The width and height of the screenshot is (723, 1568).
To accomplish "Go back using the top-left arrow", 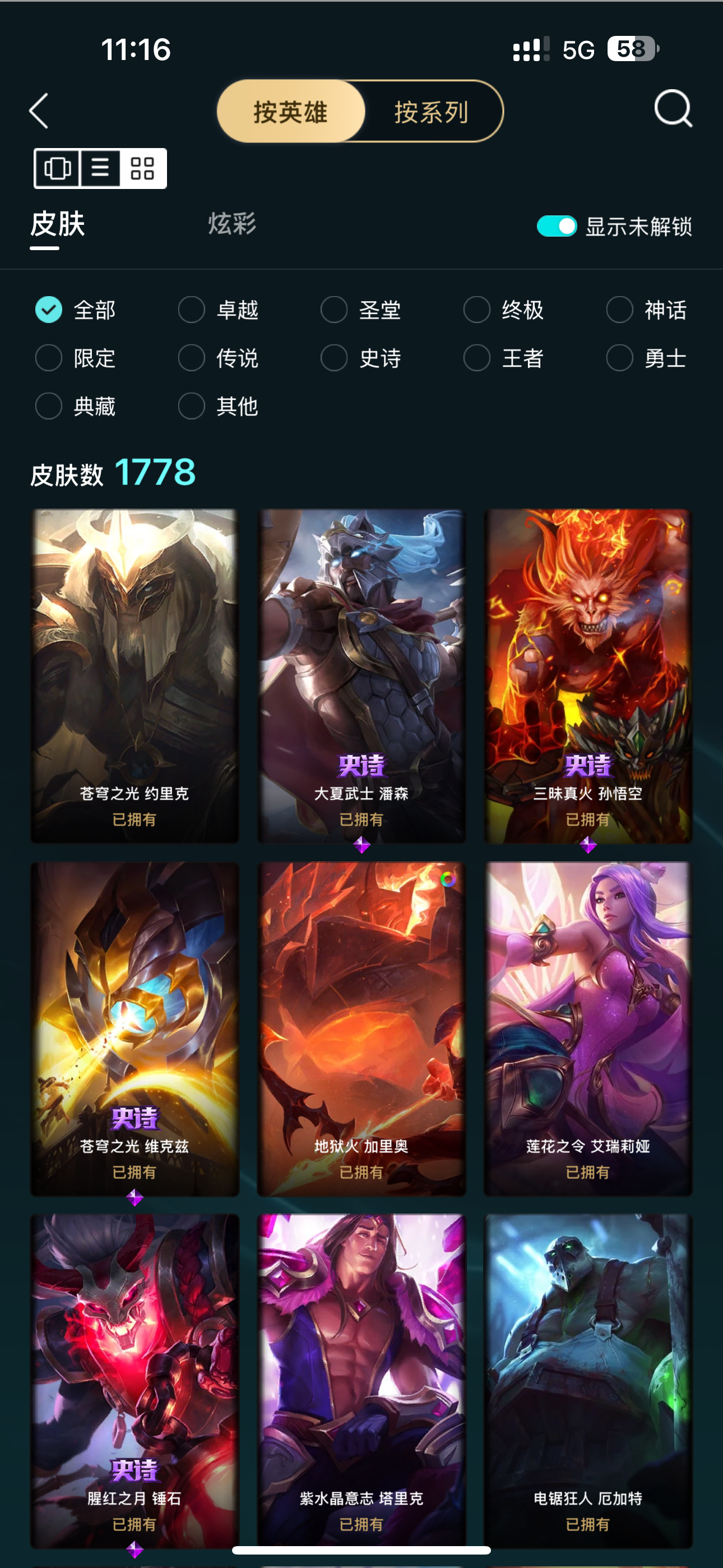I will [39, 111].
